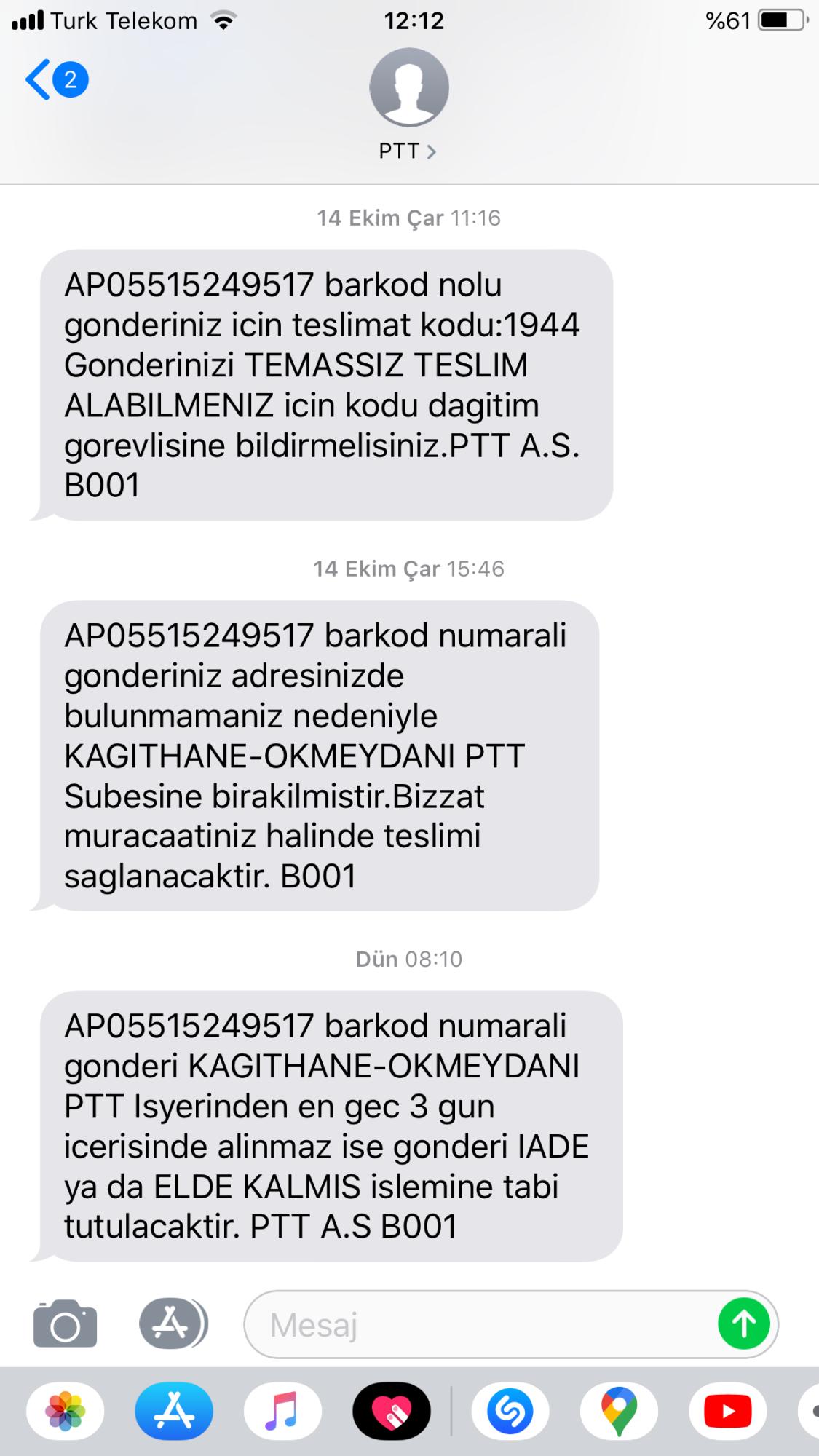Open the Music app in the app strip
819x1456 pixels.
(282, 1412)
